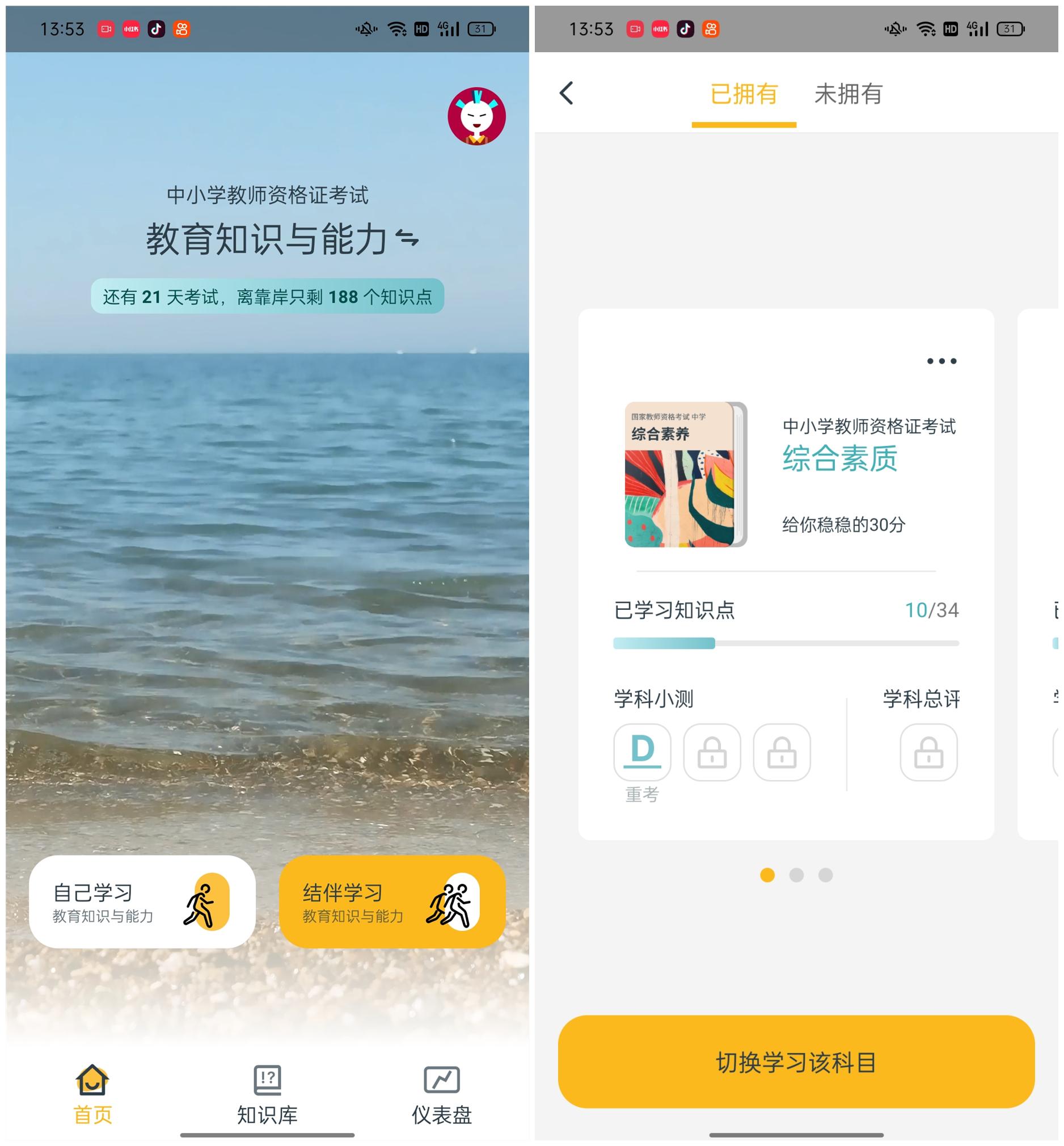Switch to the 未拥有 tab
1064x1146 pixels.
(848, 94)
